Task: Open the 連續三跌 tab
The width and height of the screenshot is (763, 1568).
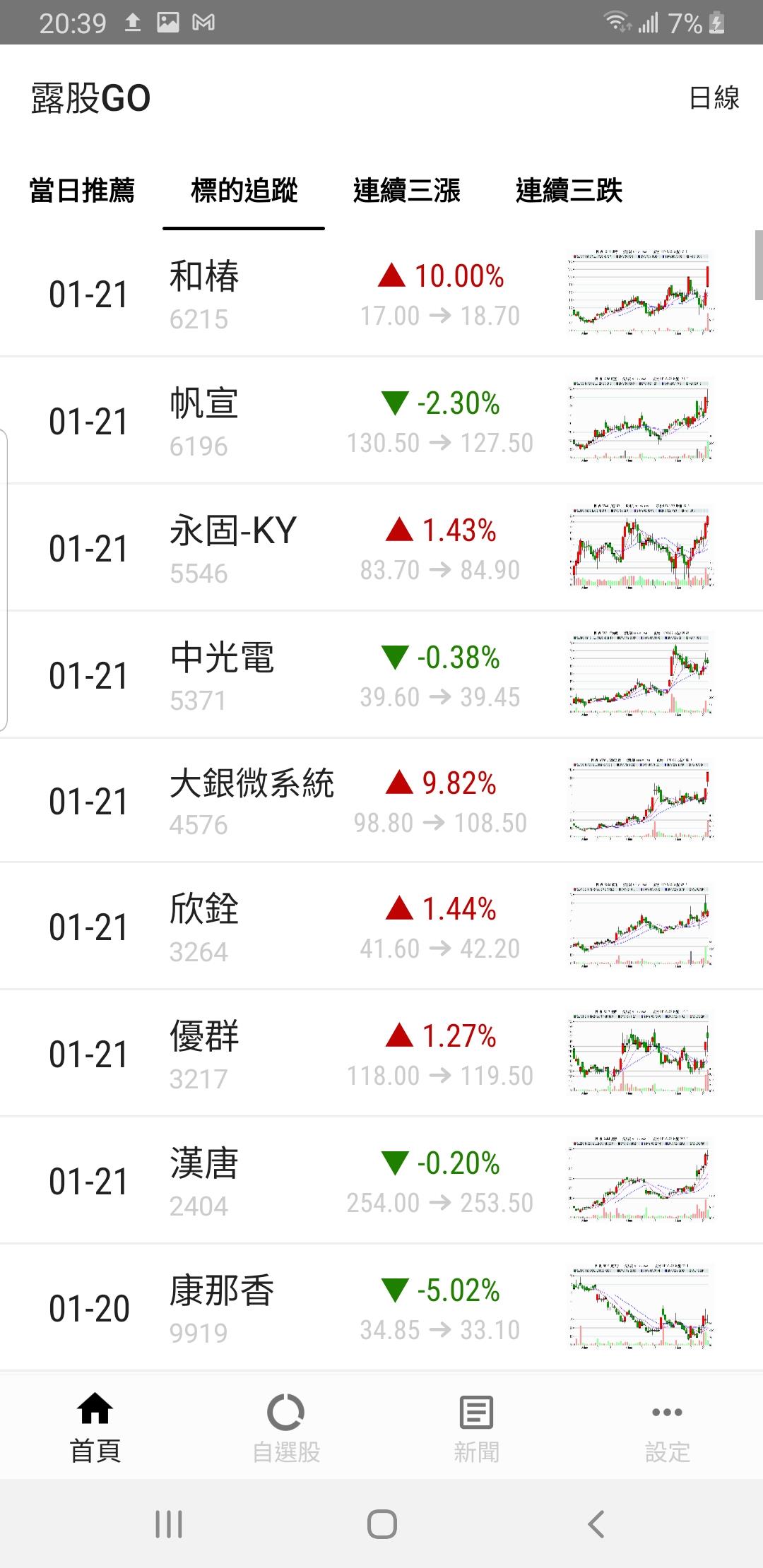Action: coord(569,191)
